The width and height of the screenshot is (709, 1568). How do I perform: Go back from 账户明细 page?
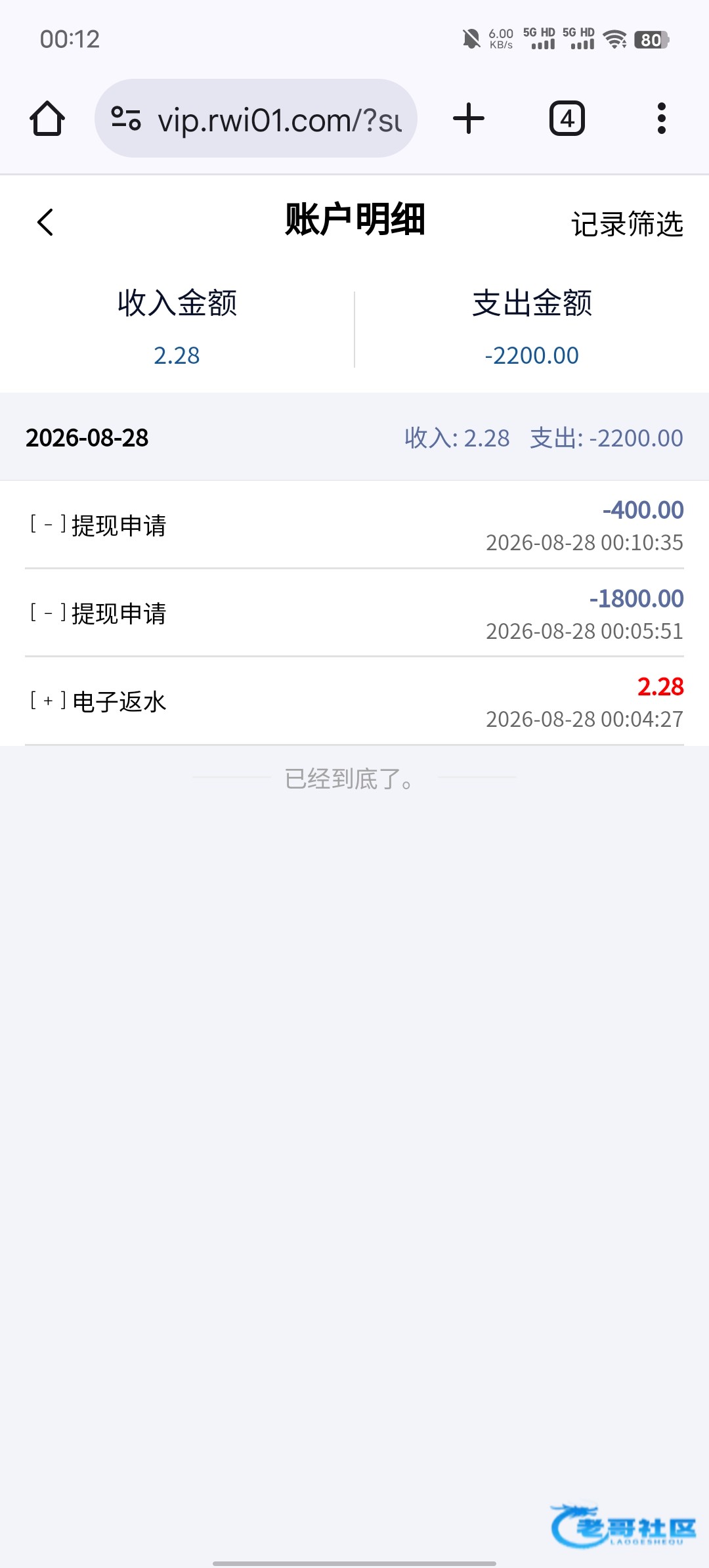45,223
